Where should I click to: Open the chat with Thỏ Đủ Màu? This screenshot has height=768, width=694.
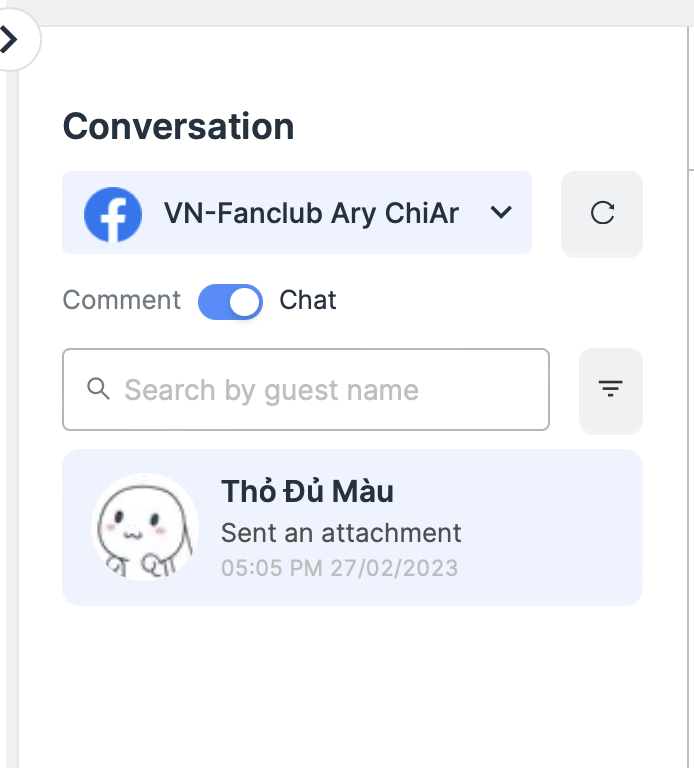pyautogui.click(x=352, y=527)
